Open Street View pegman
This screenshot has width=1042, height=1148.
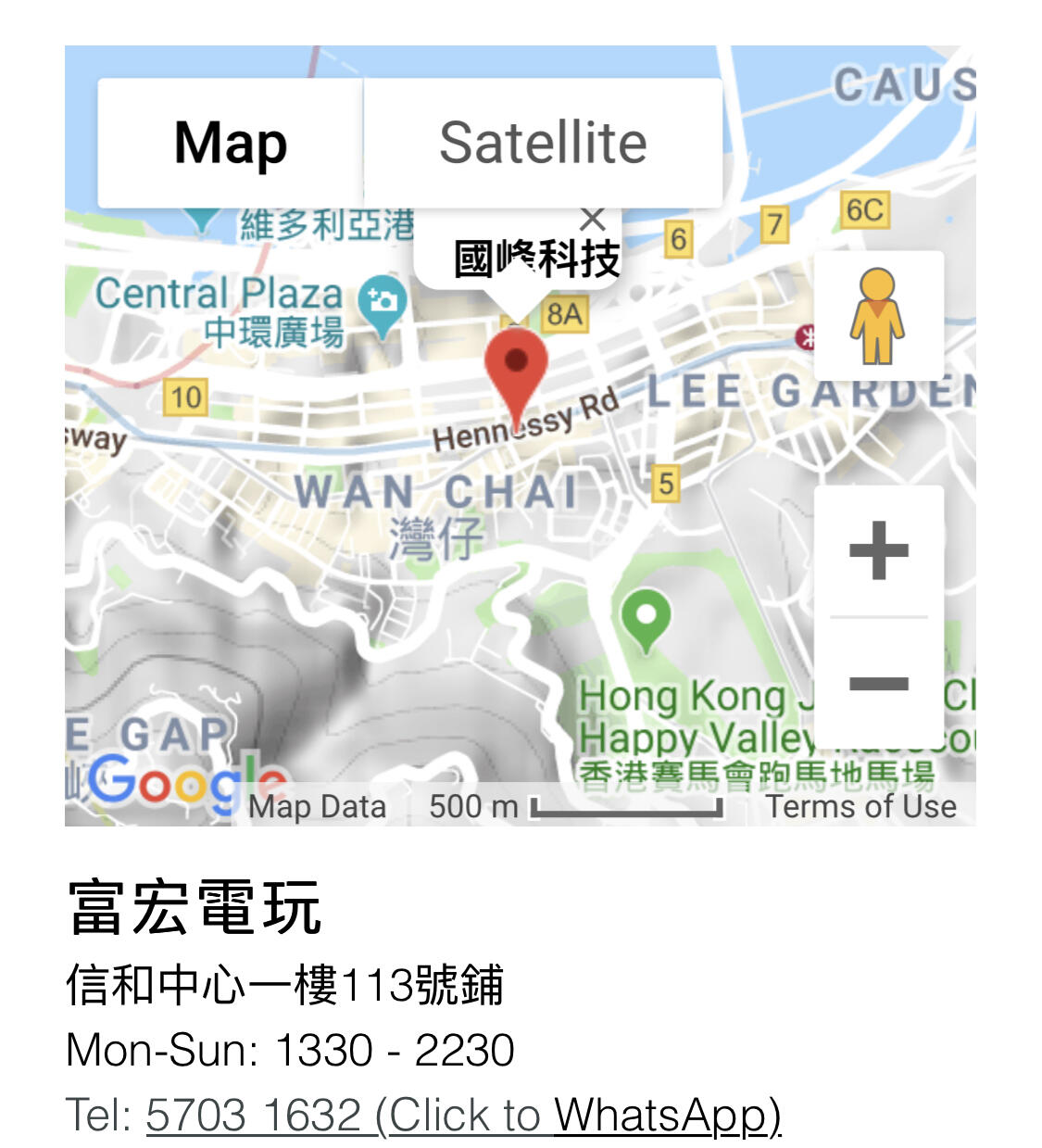click(x=877, y=316)
